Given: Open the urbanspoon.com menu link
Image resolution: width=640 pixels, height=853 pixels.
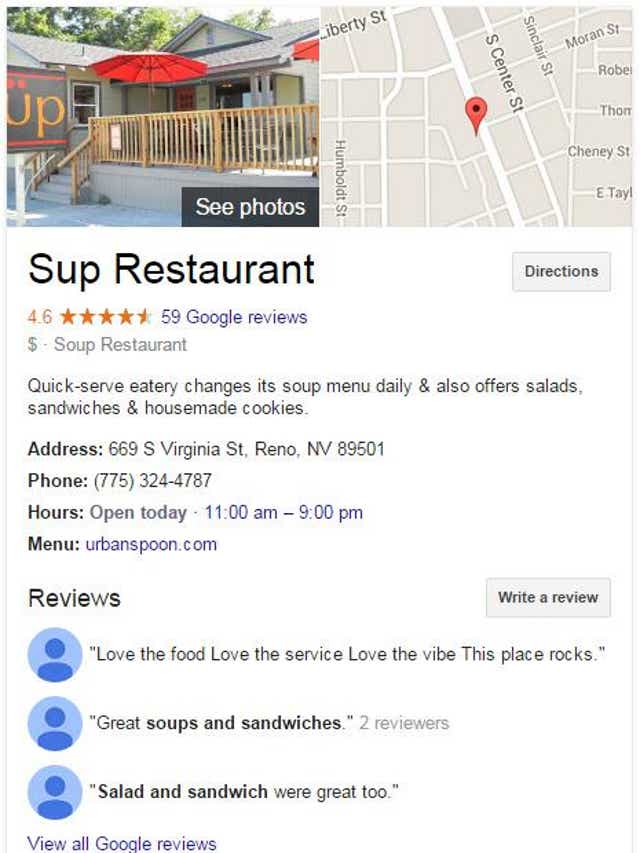Looking at the screenshot, I should point(149,544).
